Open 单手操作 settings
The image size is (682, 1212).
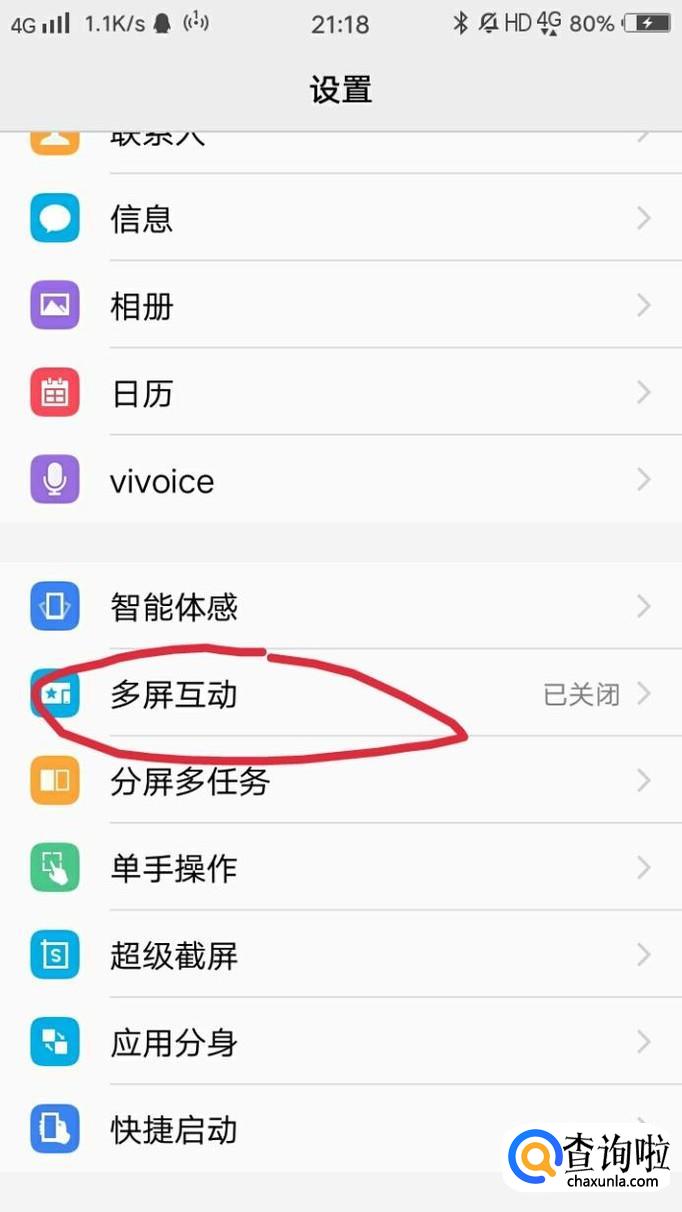[340, 868]
